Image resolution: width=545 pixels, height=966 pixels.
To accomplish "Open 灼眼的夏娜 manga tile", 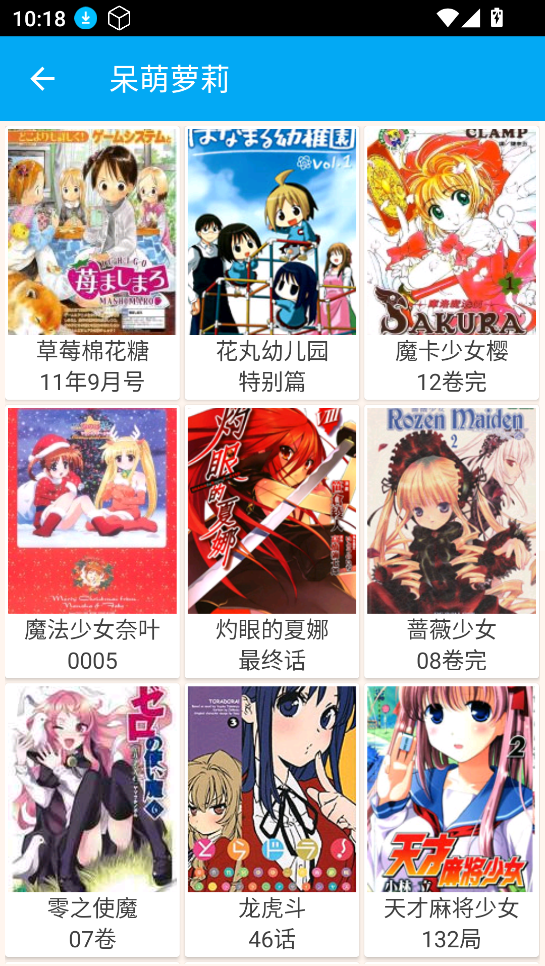I will click(272, 542).
